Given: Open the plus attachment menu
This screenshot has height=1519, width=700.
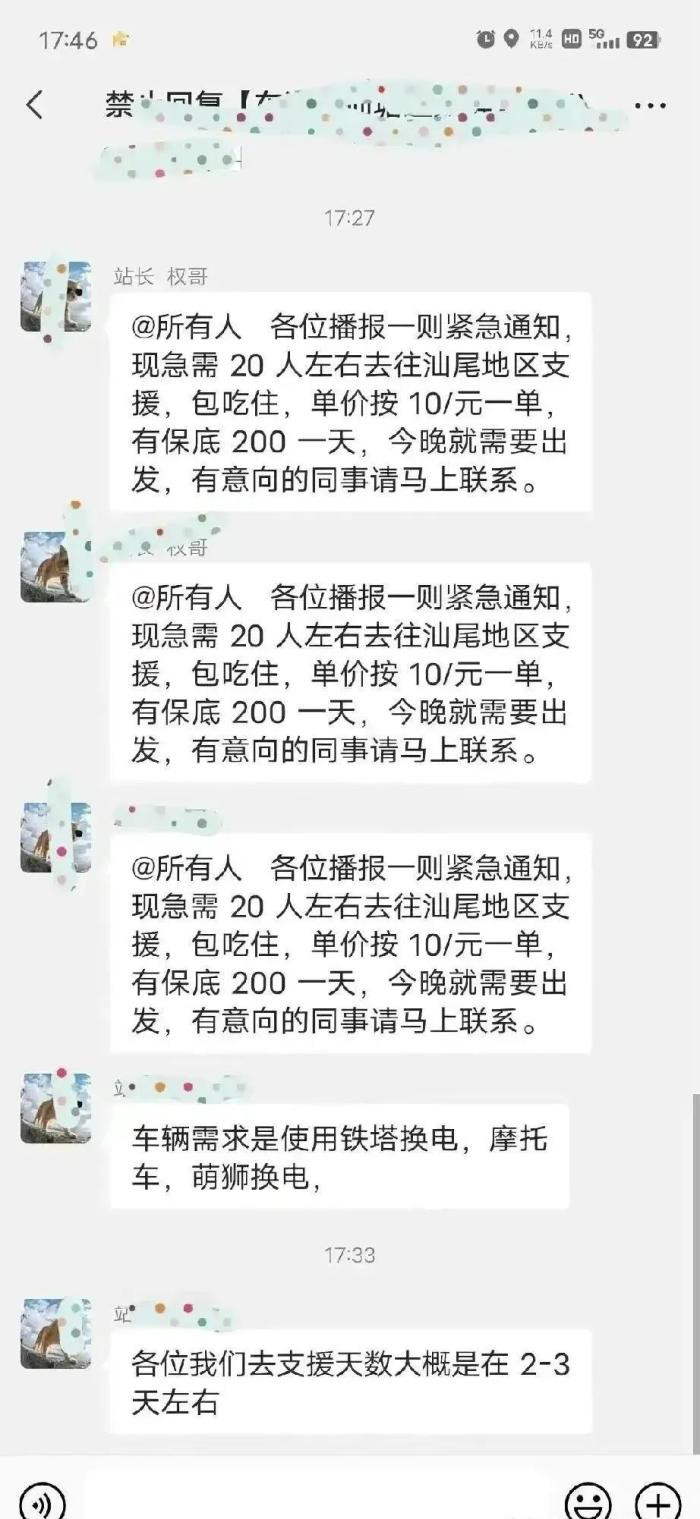Looking at the screenshot, I should click(657, 1500).
